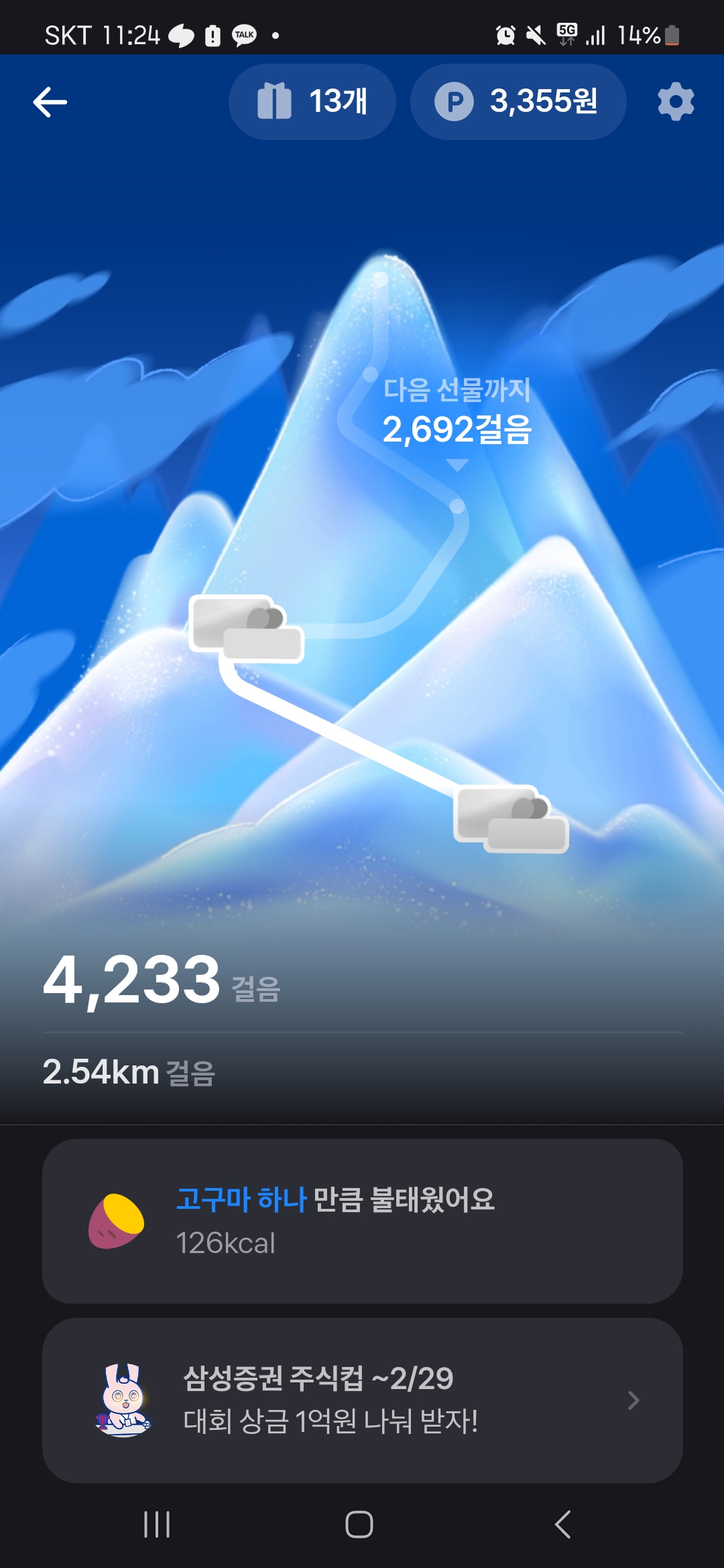
Task: Open the 13개 gift box chip
Action: coord(312,102)
